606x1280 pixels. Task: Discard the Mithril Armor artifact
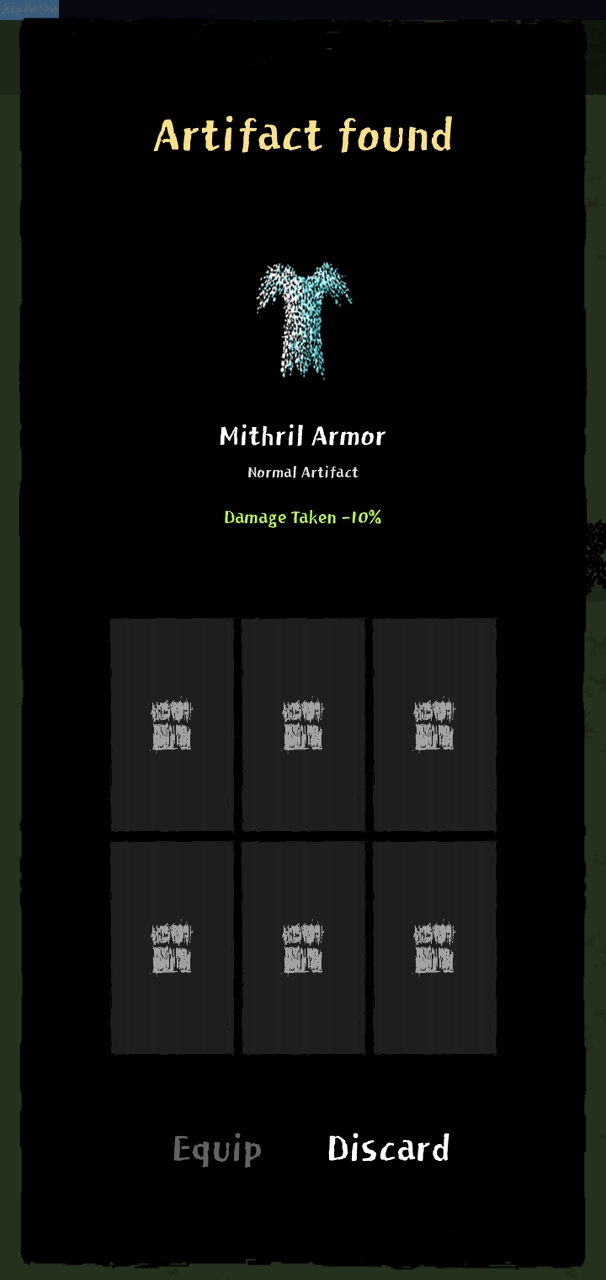click(388, 1148)
